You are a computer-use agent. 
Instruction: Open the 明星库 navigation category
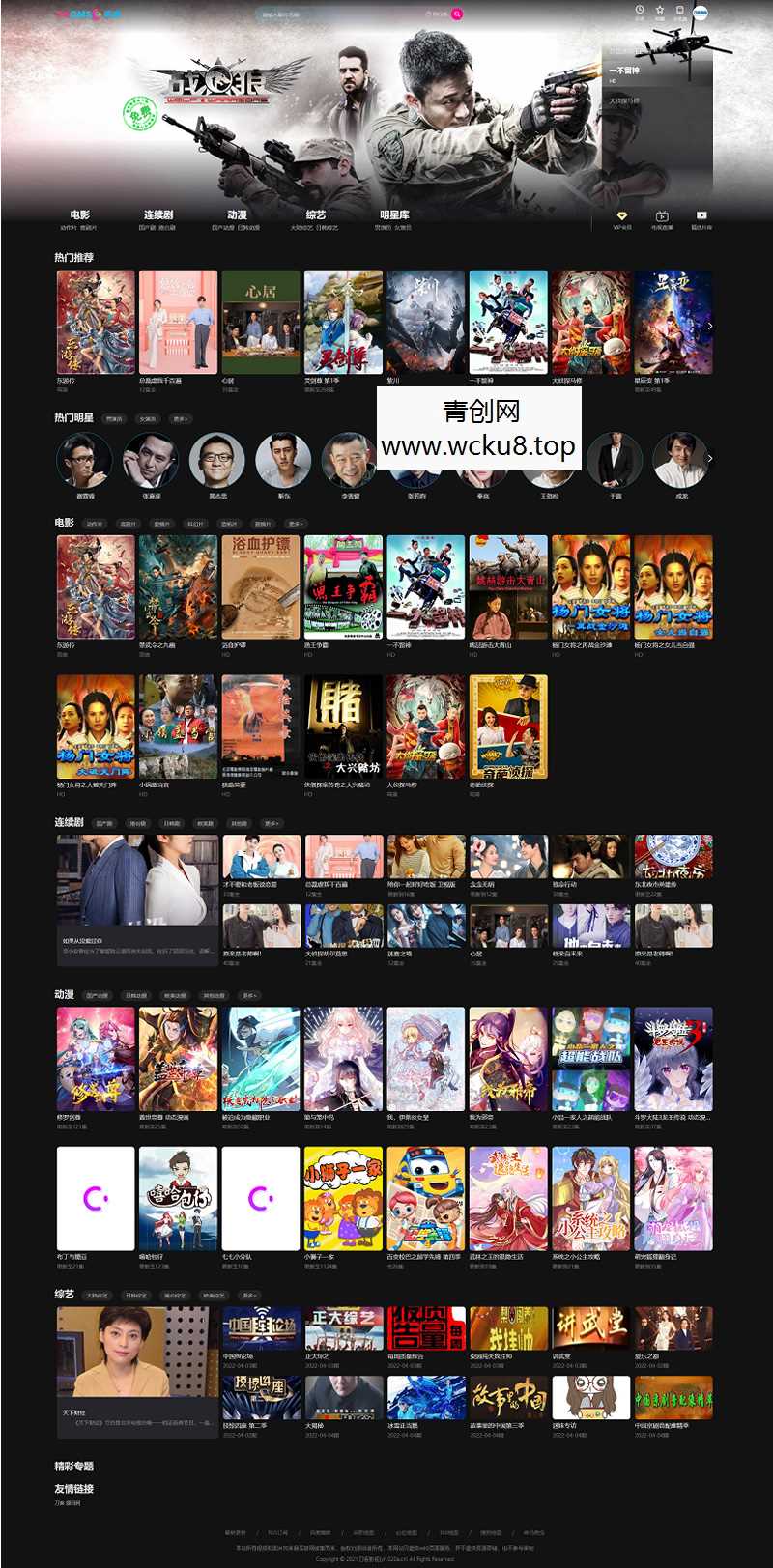coord(394,215)
